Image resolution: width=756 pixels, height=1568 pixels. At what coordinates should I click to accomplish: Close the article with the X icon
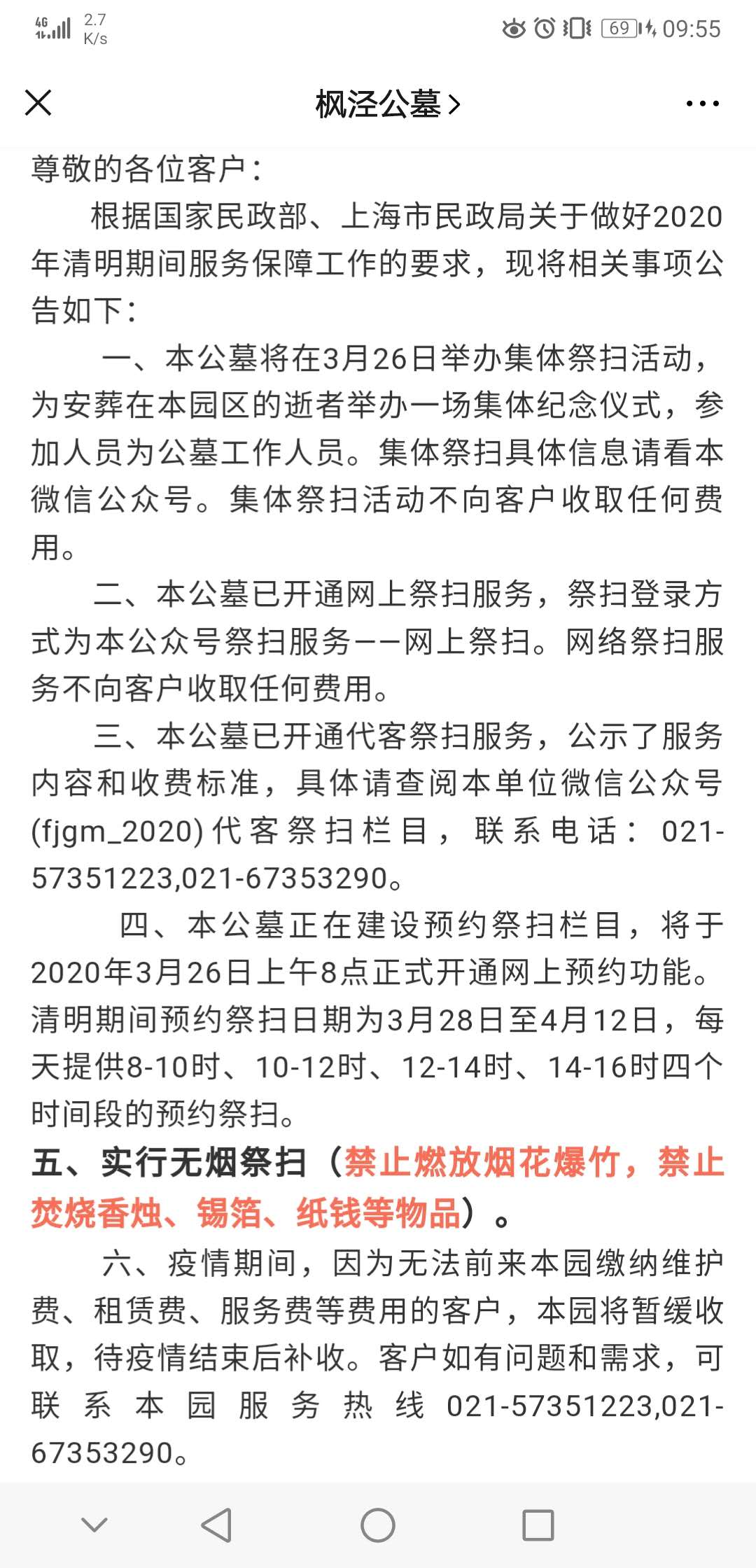(38, 103)
